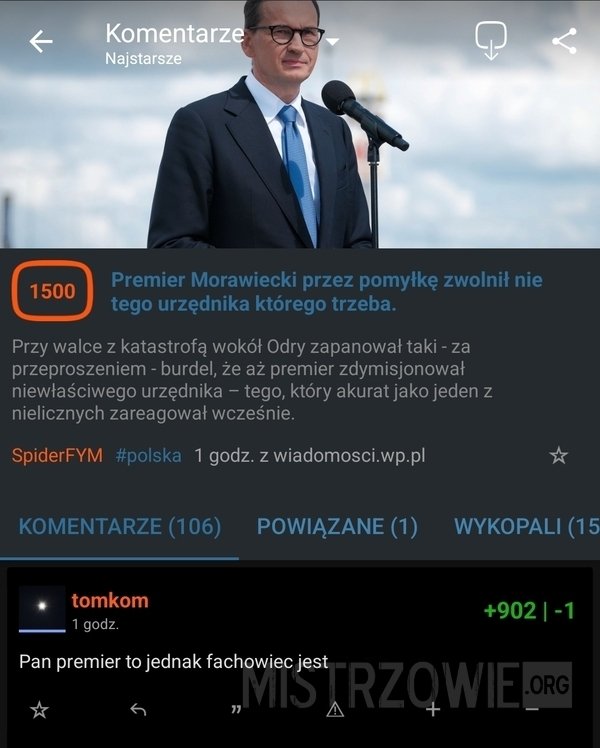Open the #polska tag
The height and width of the screenshot is (748, 600).
149,456
